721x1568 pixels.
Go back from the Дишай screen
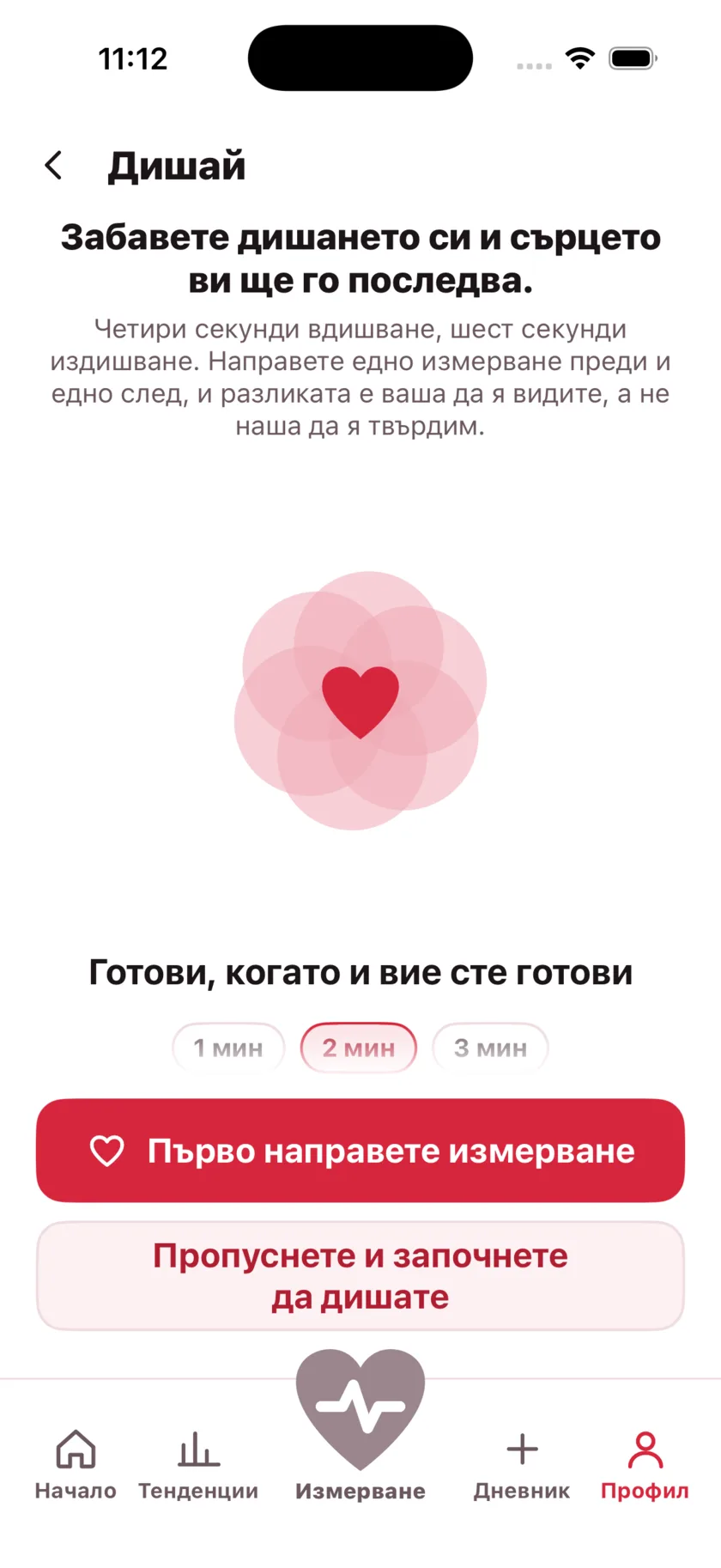(x=54, y=166)
